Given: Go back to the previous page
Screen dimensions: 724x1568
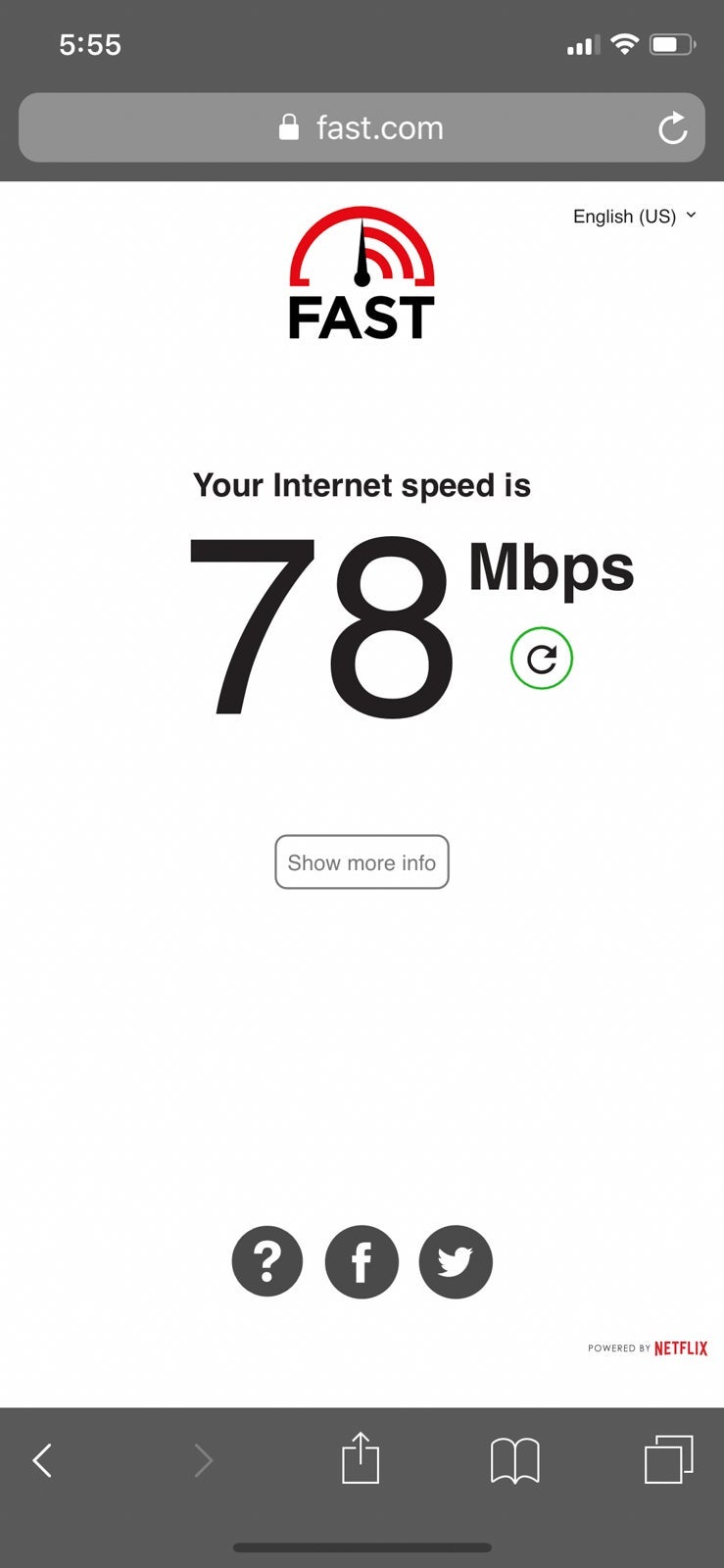Looking at the screenshot, I should click(42, 1460).
